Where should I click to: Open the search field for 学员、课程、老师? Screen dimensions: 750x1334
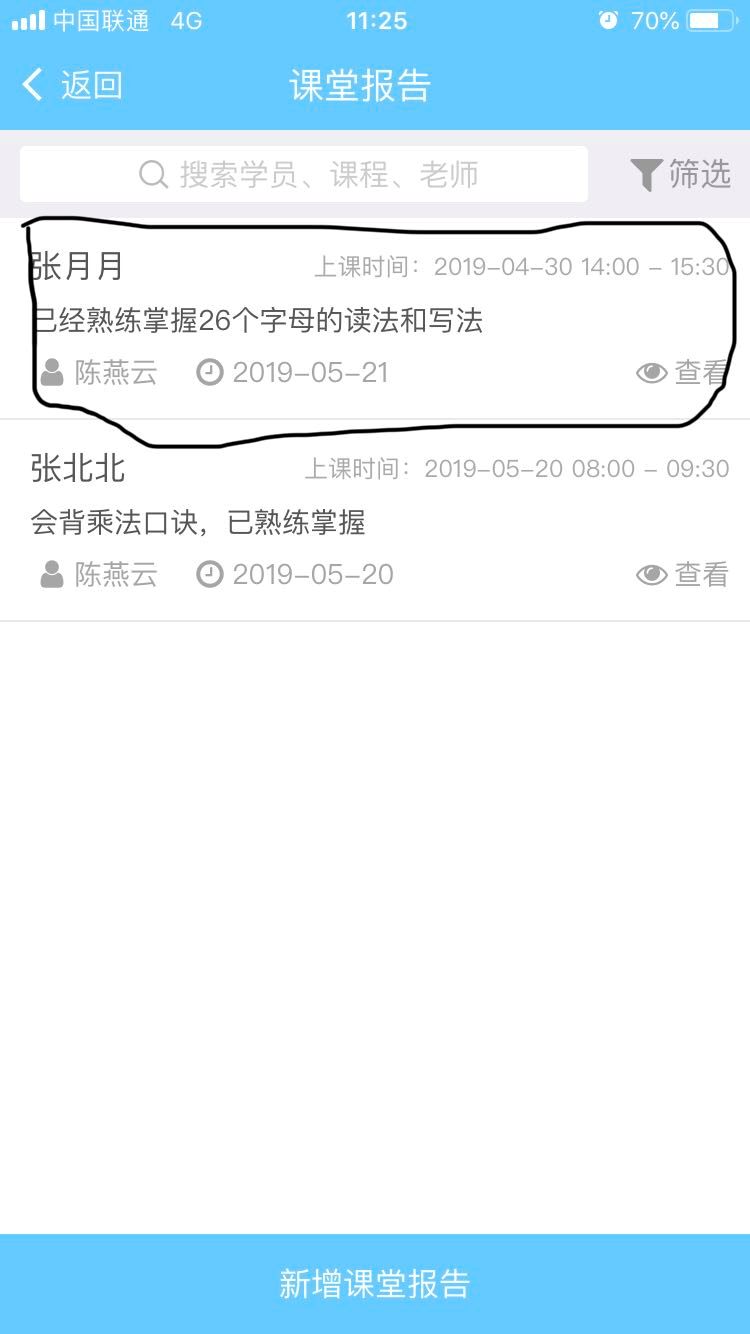pyautogui.click(x=304, y=175)
